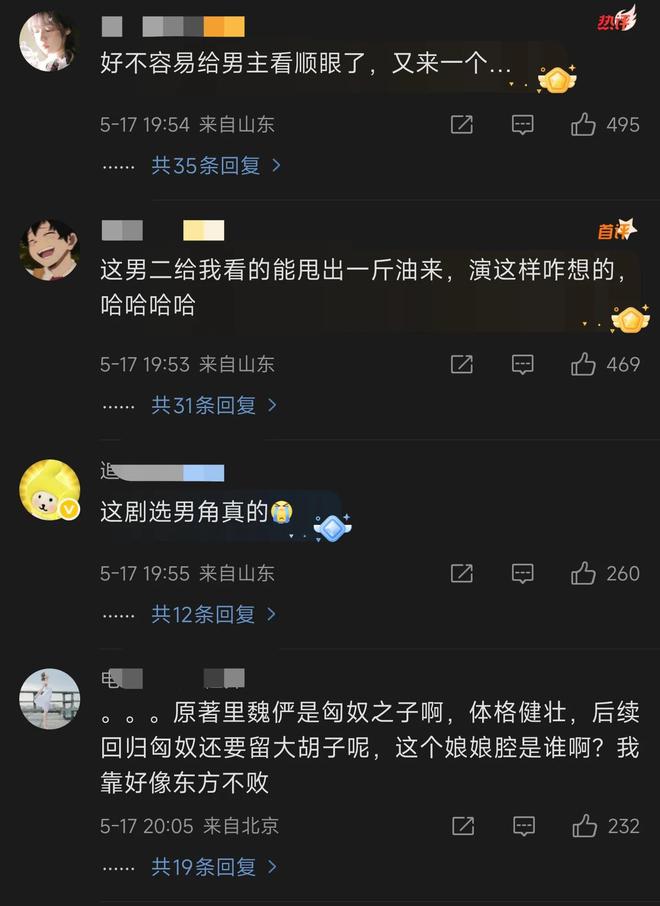This screenshot has width=660, height=906.
Task: Like the 原著里魏俨 comment with 232 likes
Action: point(584,826)
